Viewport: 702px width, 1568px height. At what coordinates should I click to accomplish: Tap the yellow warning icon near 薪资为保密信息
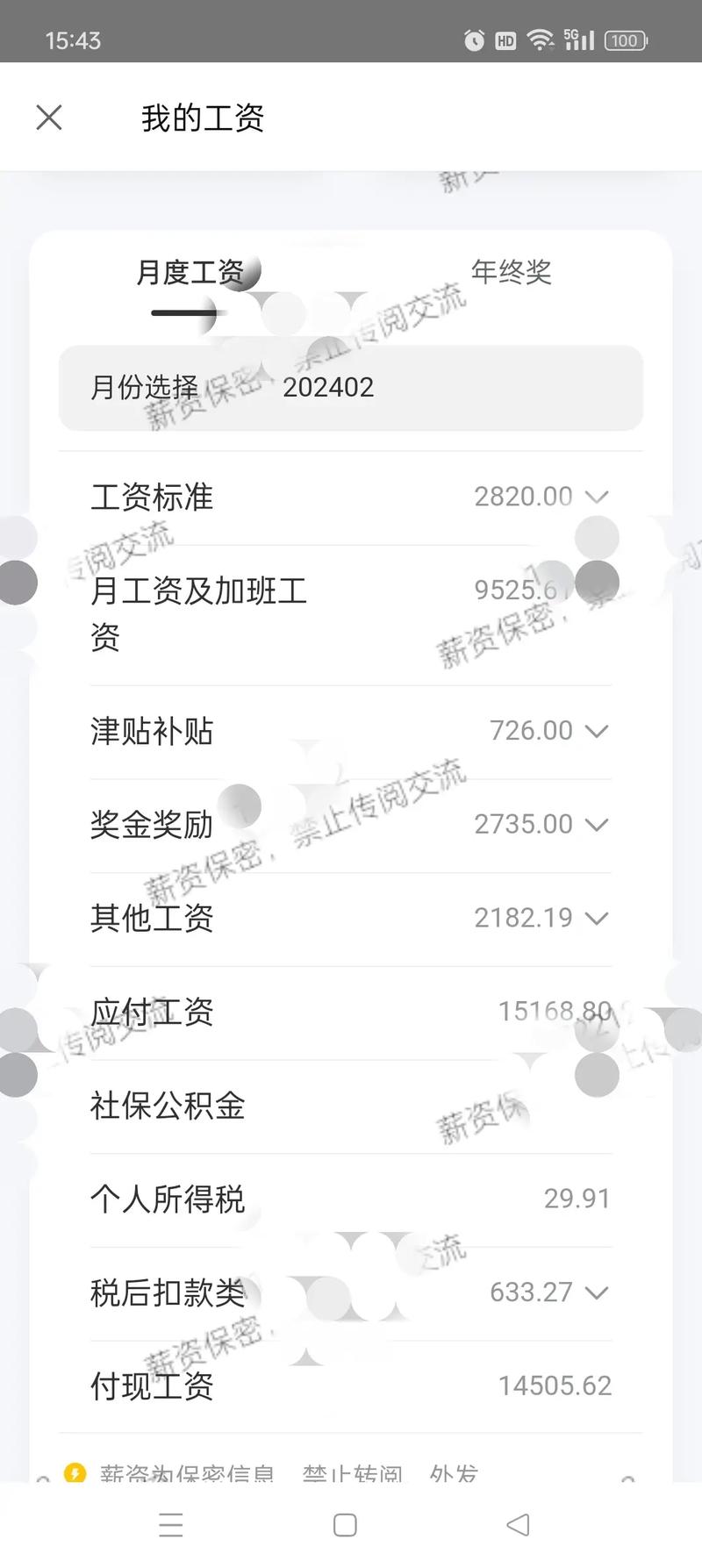(75, 1470)
